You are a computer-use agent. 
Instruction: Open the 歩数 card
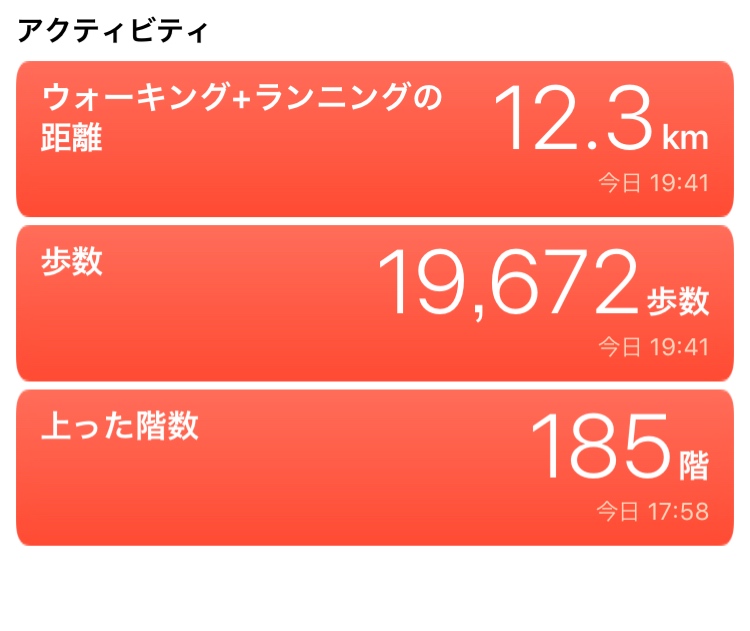(375, 303)
